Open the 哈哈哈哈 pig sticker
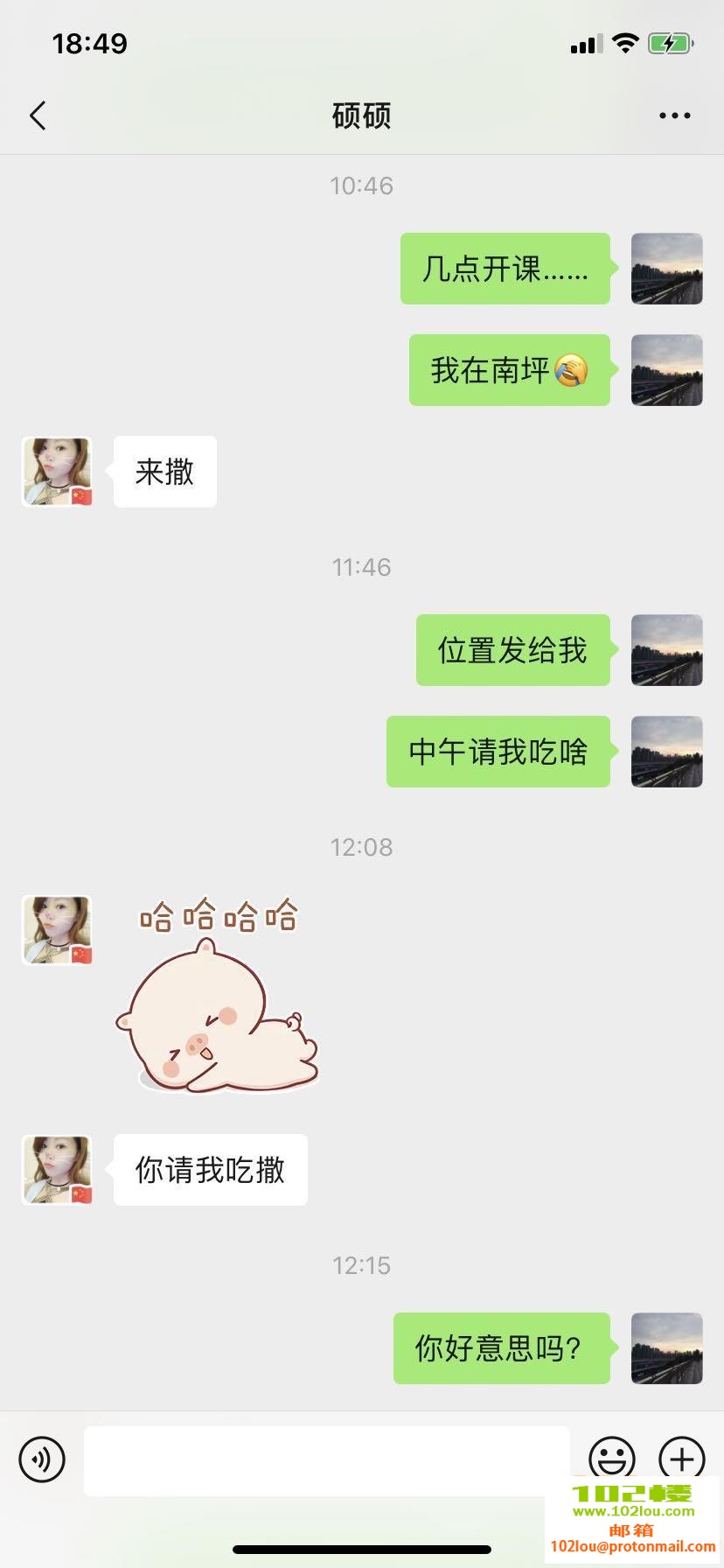Image resolution: width=724 pixels, height=1568 pixels. pos(218,996)
